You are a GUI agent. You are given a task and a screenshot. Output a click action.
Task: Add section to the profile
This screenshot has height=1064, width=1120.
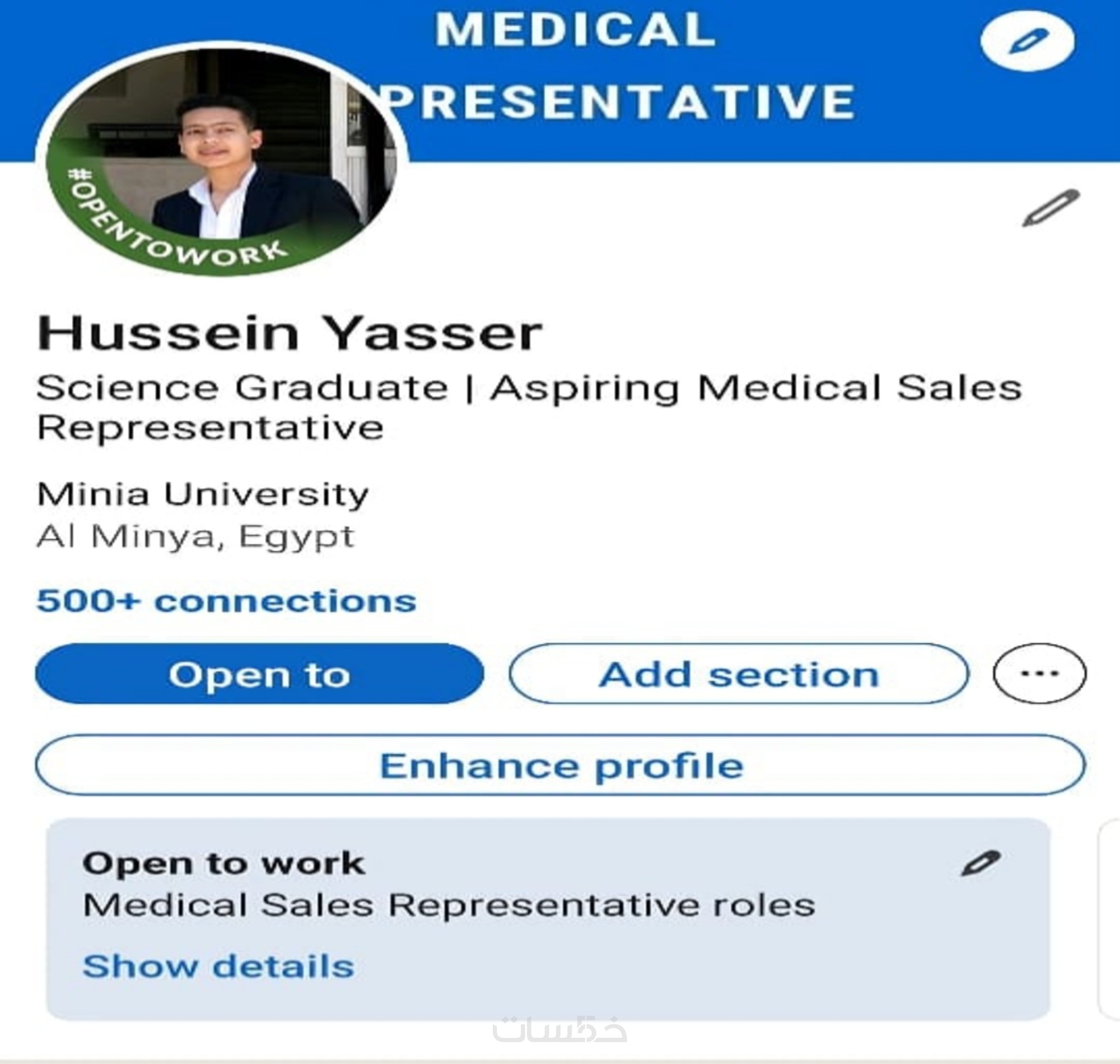[x=738, y=674]
